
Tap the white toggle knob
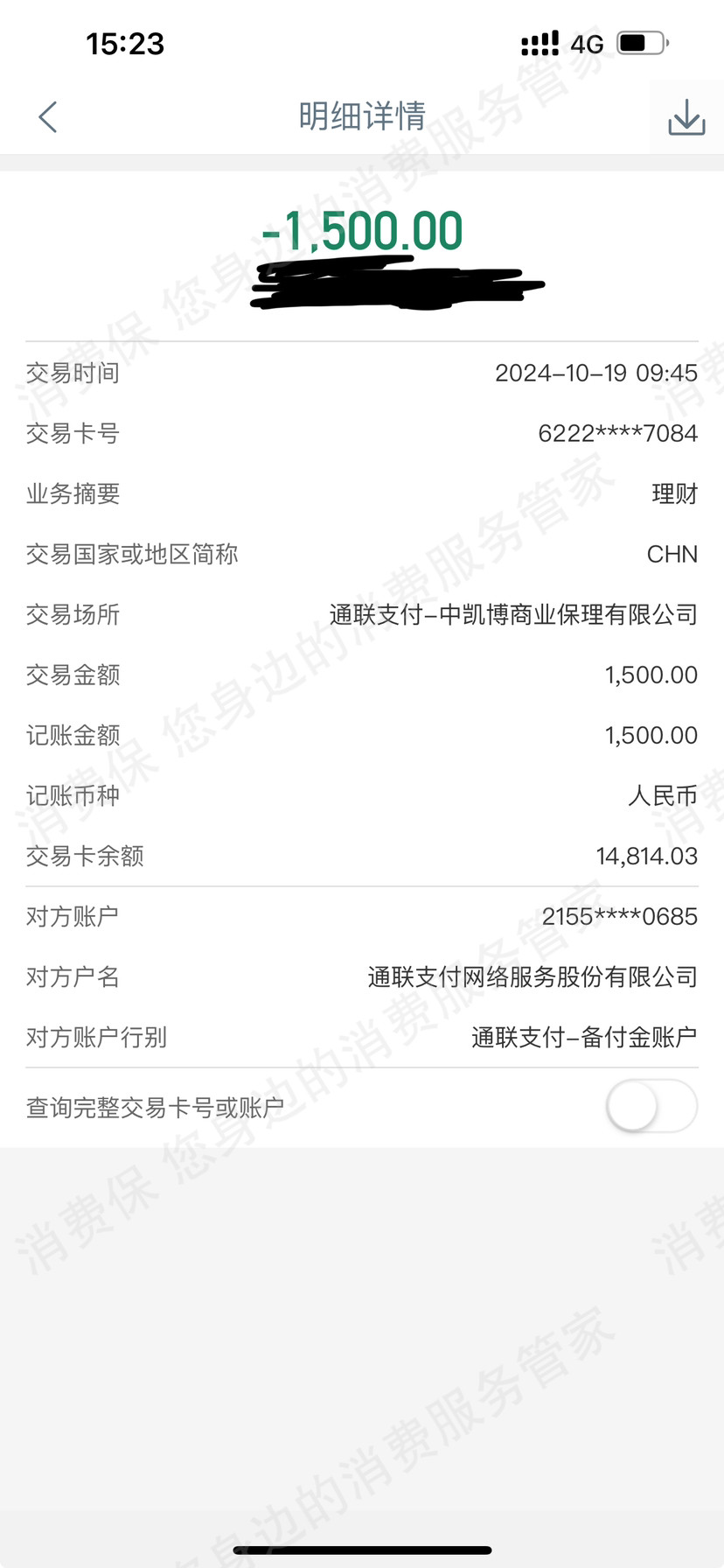tap(632, 1106)
